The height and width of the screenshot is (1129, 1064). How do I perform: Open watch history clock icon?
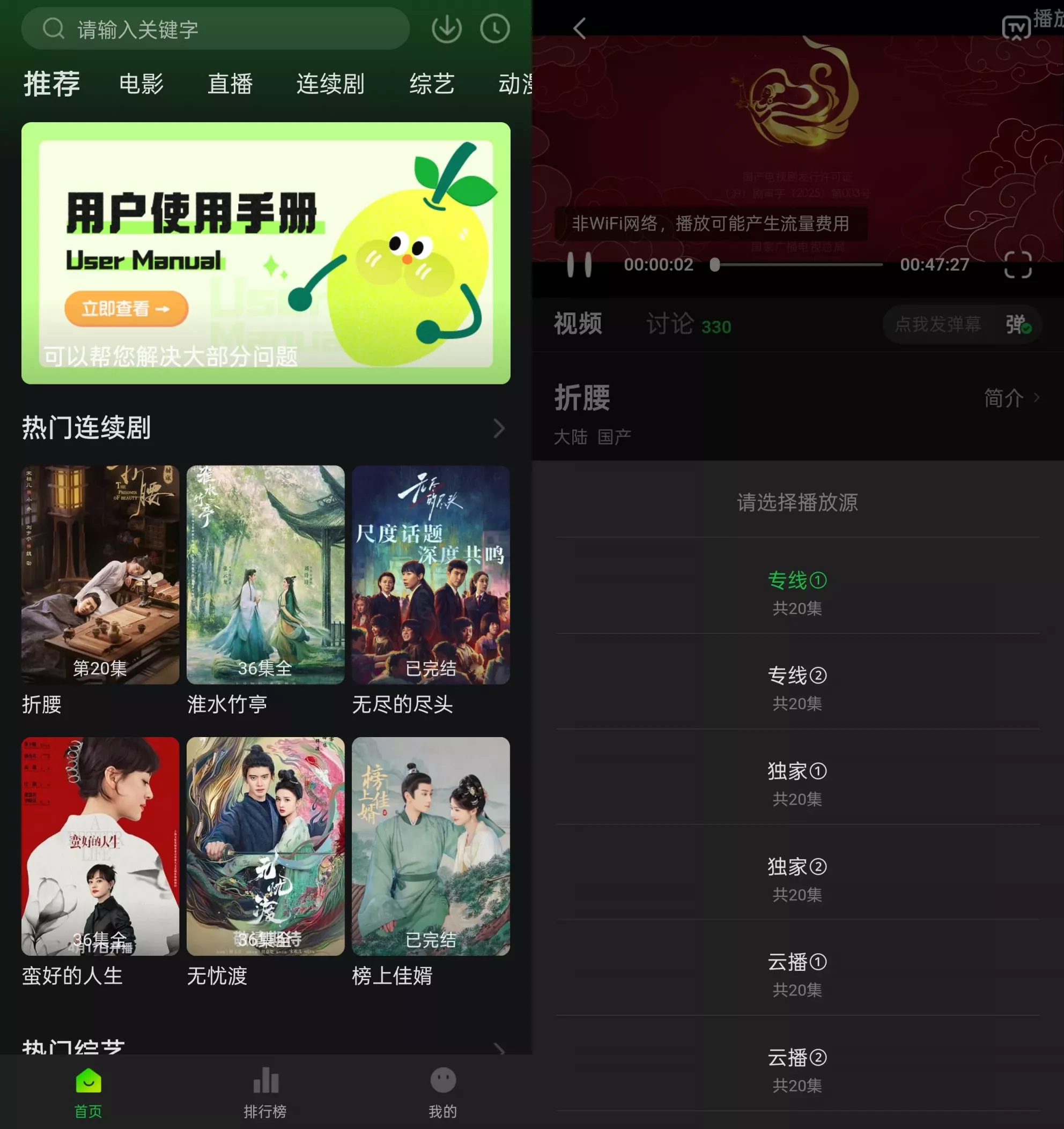click(x=495, y=28)
